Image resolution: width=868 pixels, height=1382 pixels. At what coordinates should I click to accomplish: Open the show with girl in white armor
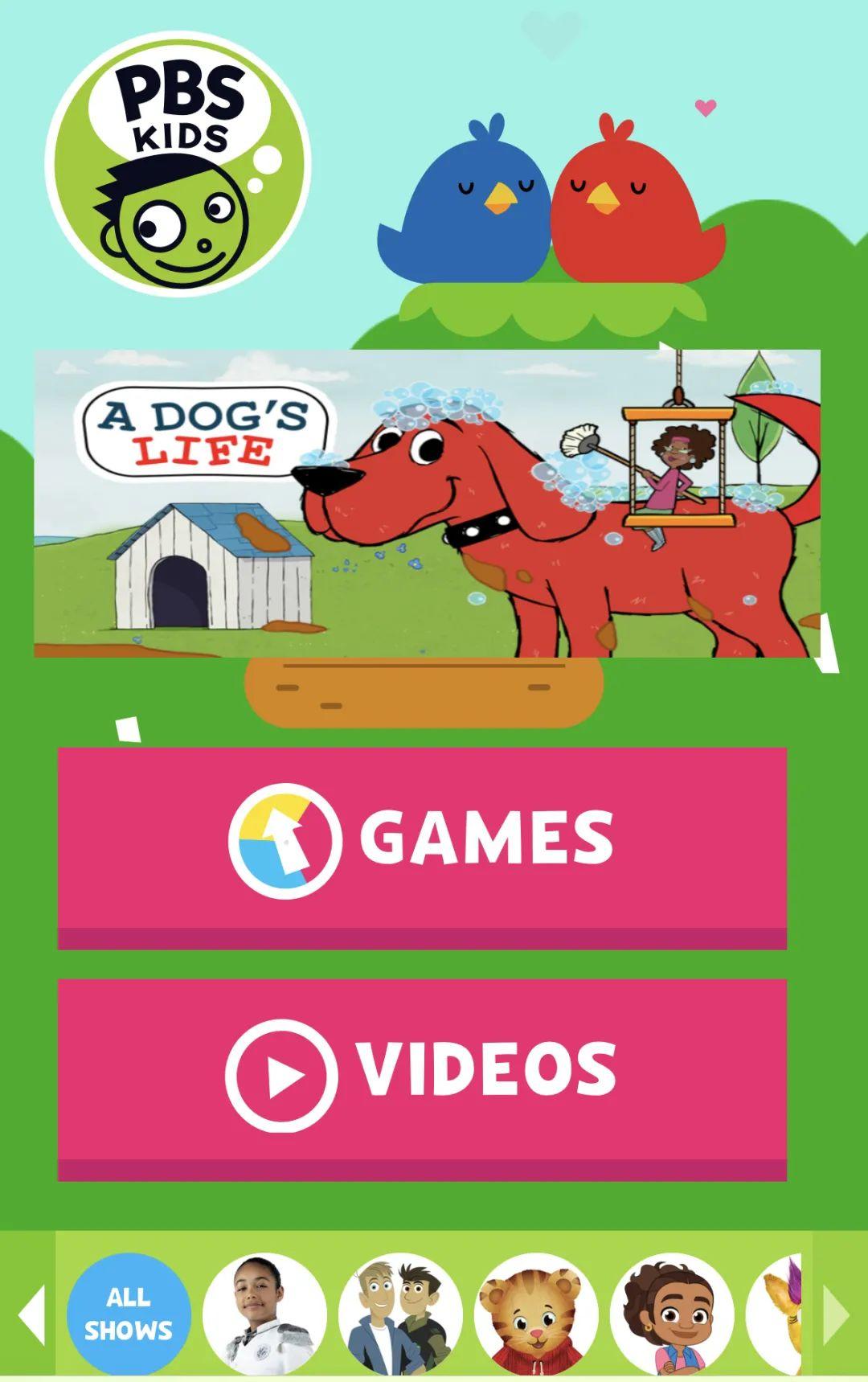[x=264, y=1314]
